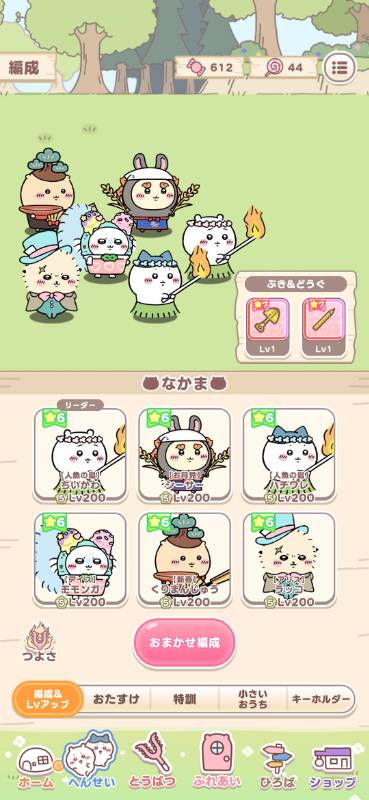
Task: Open the list menu icon at top right
Action: (x=339, y=67)
